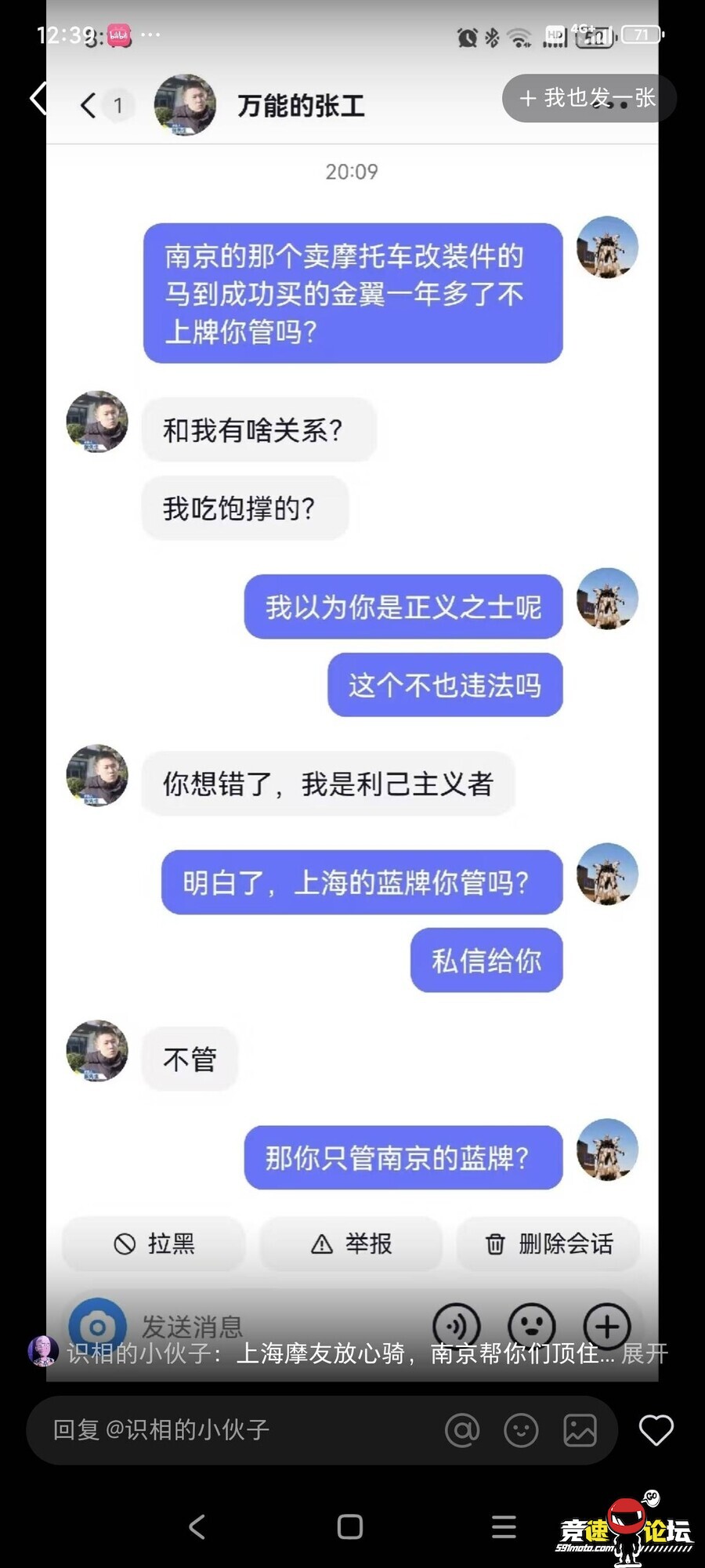Attach an image to the reply
705x1568 pixels.
click(x=580, y=1430)
